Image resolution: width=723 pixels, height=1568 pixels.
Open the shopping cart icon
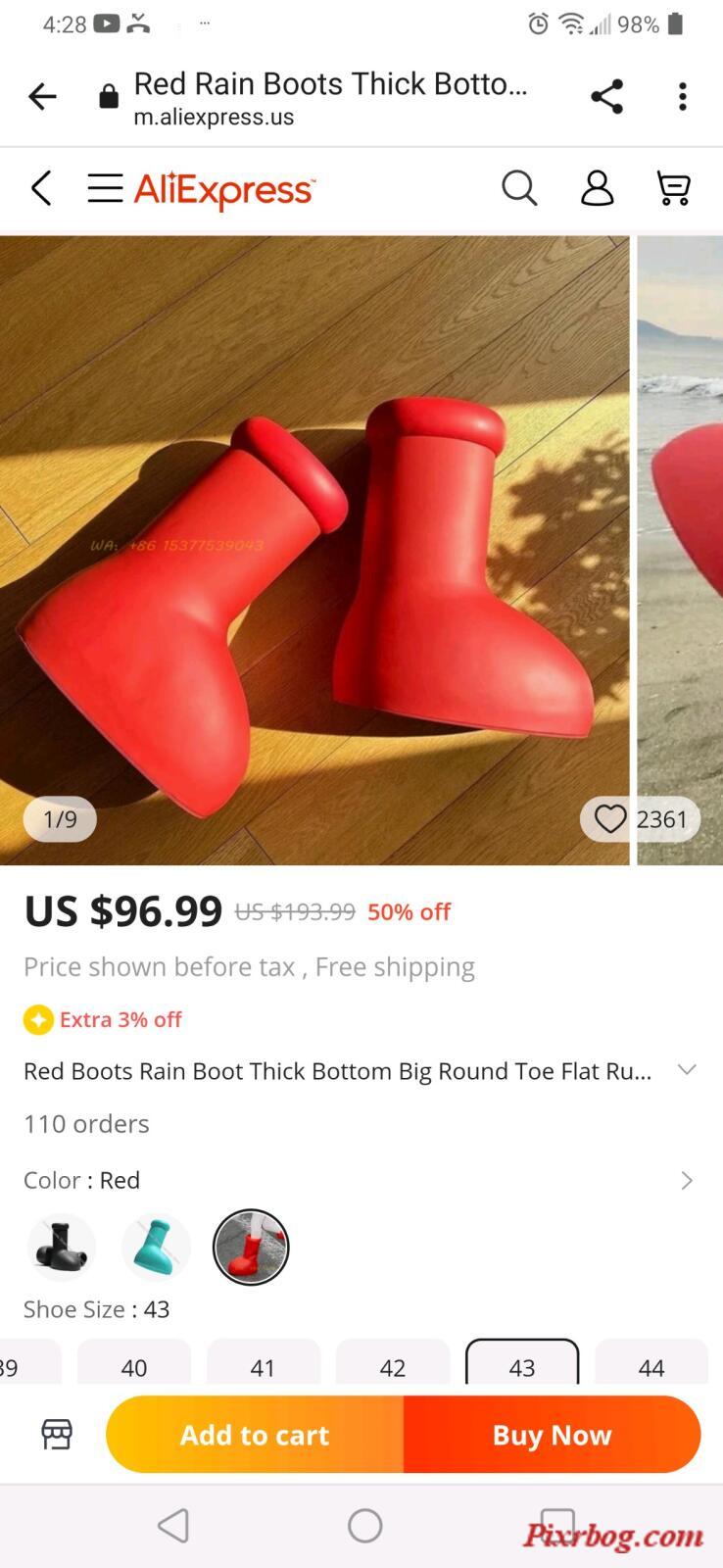tap(673, 188)
